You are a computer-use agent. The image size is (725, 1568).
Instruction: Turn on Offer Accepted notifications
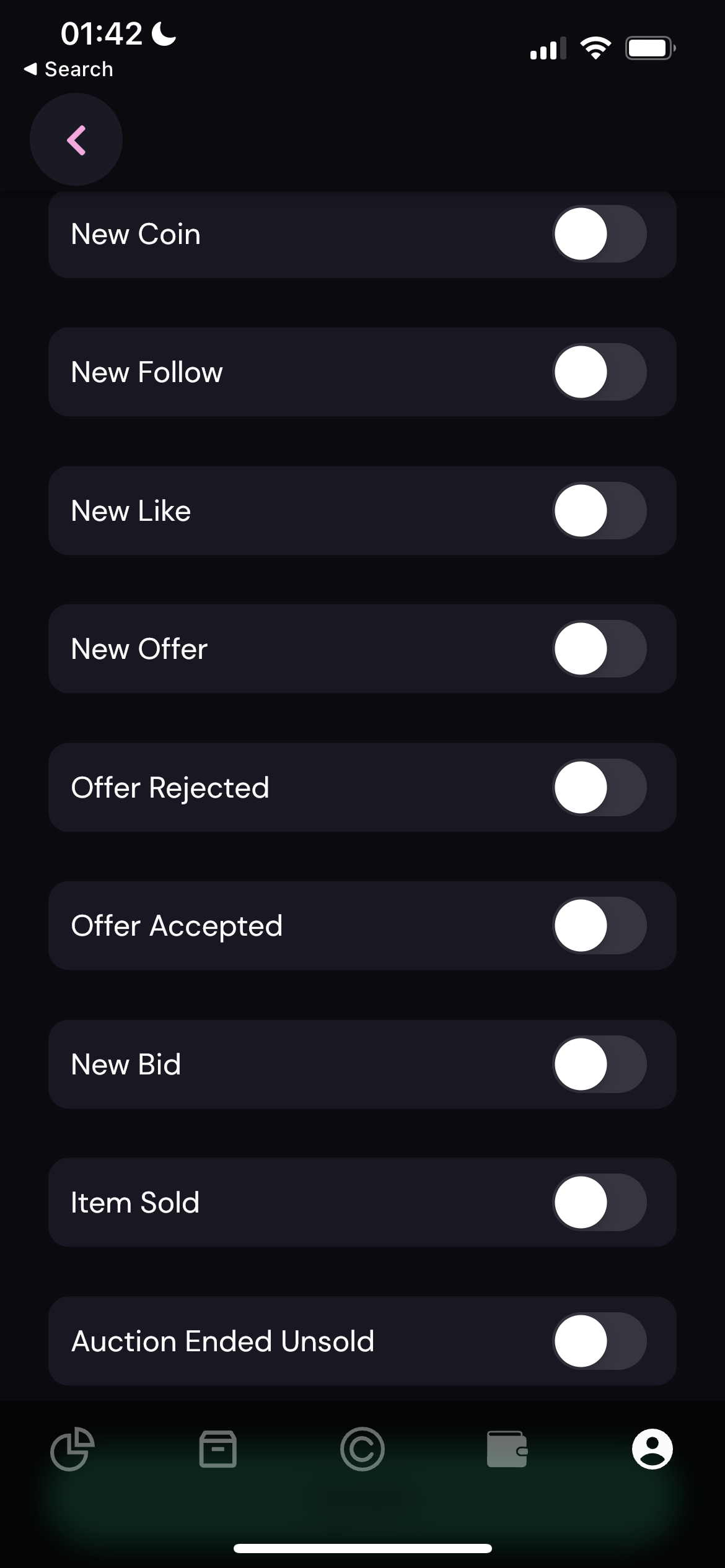click(599, 925)
